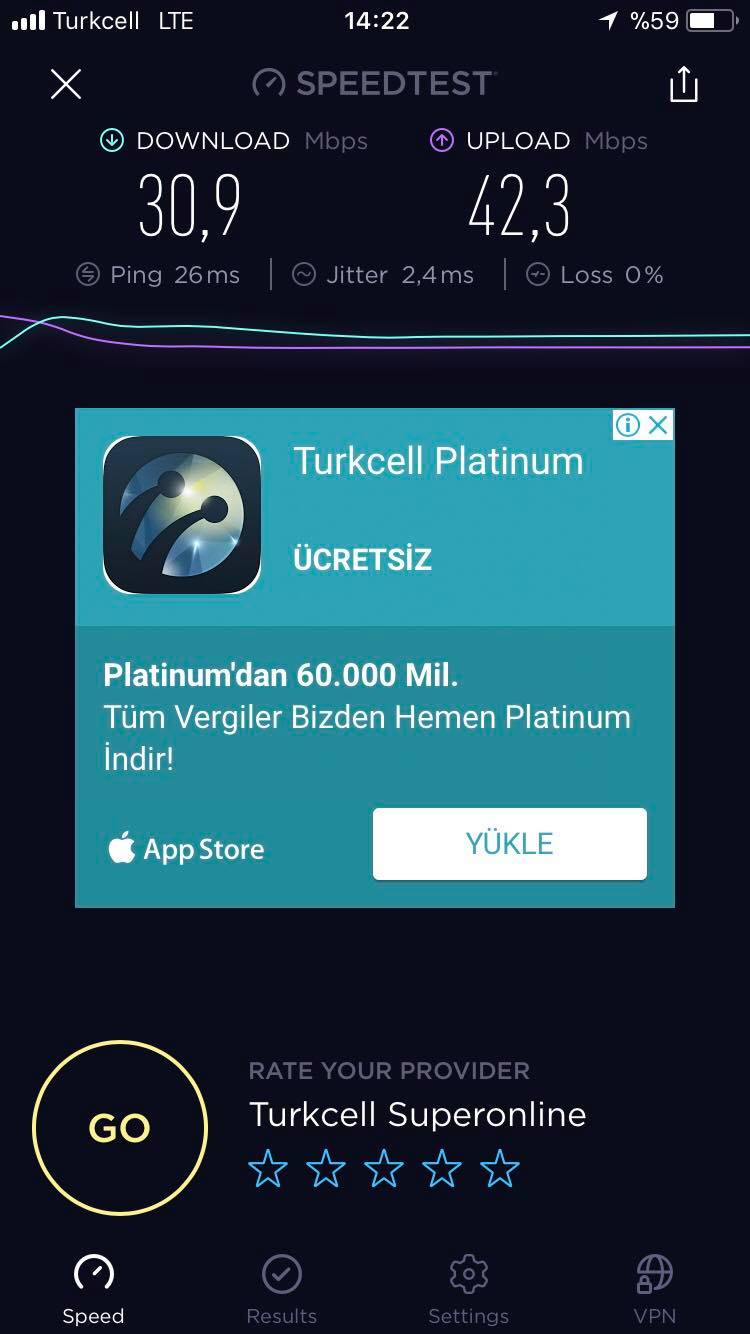This screenshot has height=1334, width=750.
Task: Open the Settings tab
Action: coord(468,1290)
